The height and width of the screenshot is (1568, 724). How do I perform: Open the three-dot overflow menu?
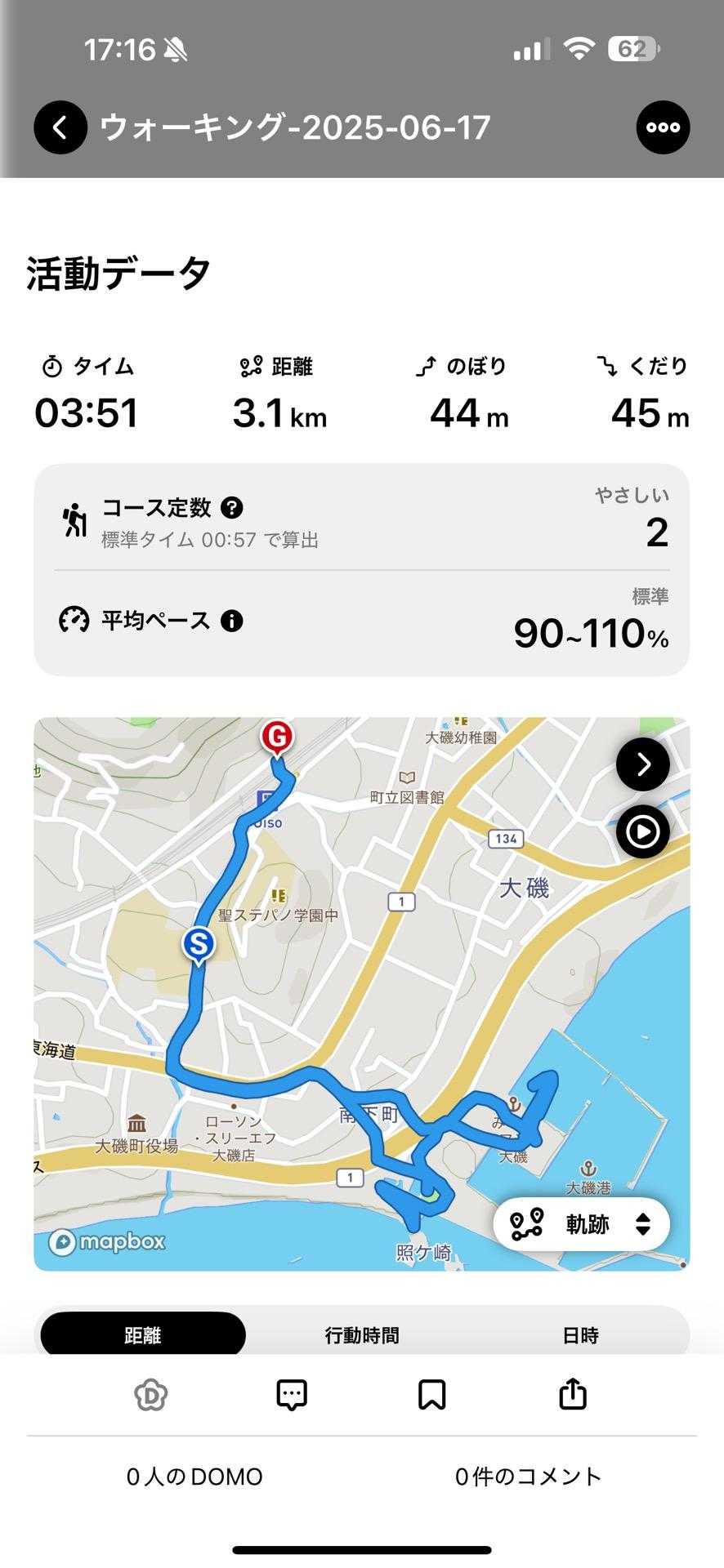point(663,127)
